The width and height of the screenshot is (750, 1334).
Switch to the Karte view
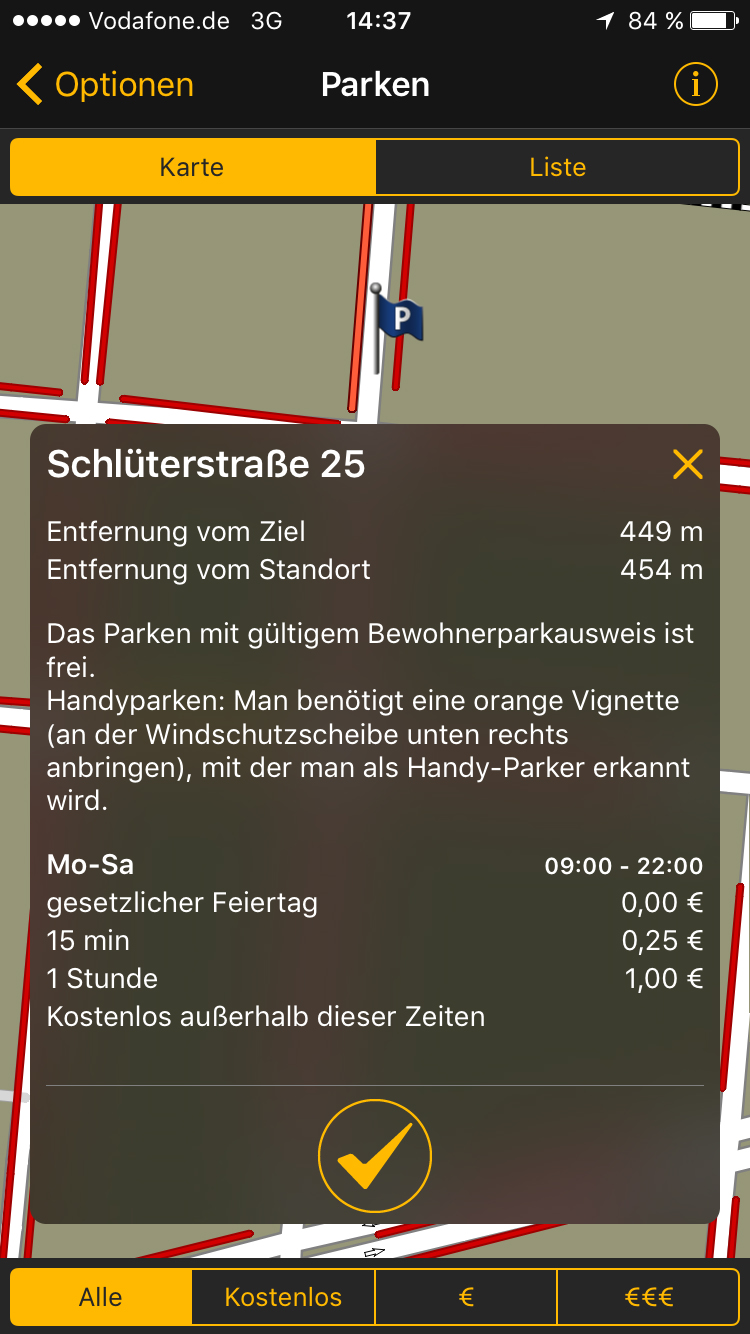pos(192,167)
